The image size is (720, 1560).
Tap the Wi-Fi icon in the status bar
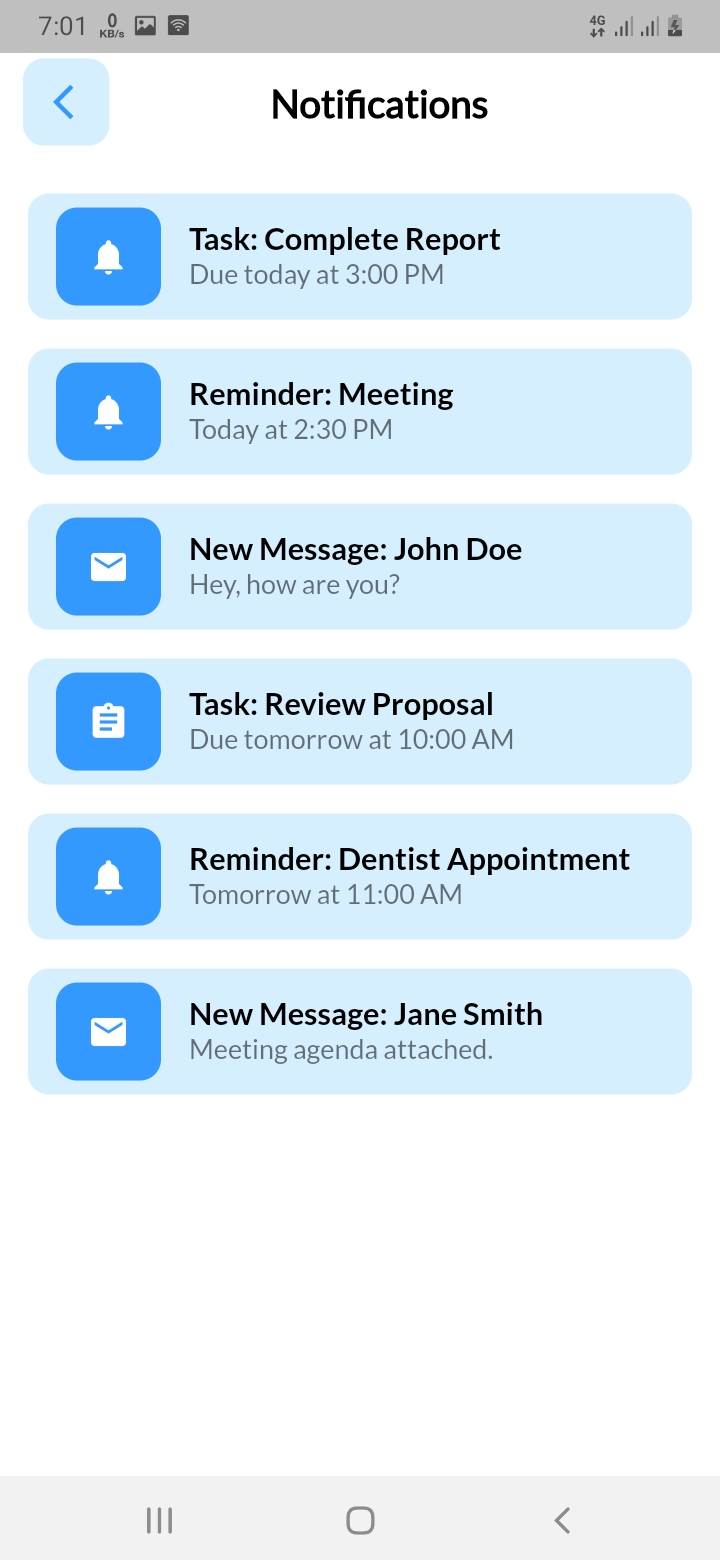(180, 26)
